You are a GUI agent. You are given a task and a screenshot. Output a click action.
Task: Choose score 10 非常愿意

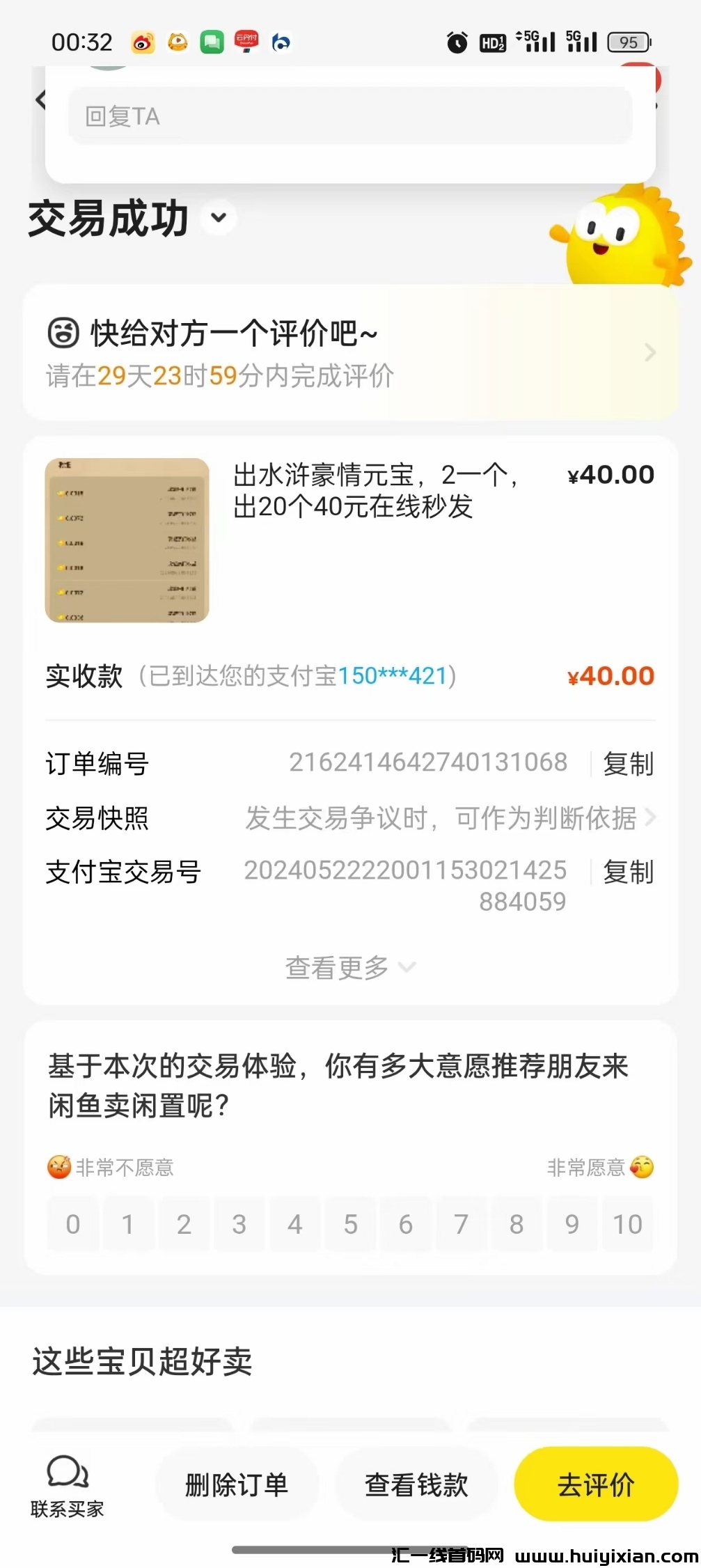(627, 1224)
